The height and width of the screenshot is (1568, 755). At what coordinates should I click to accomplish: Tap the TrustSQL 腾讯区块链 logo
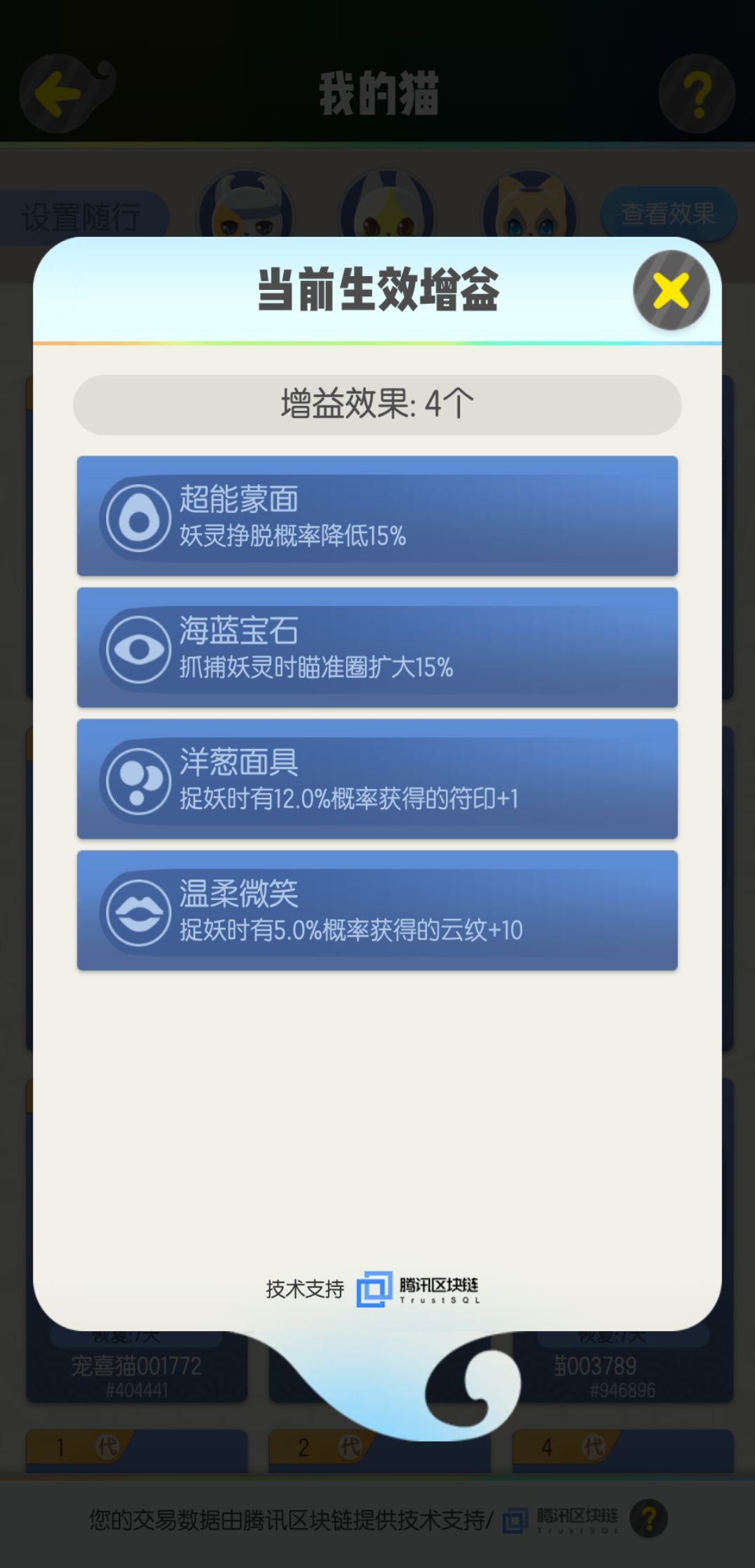[x=422, y=1295]
